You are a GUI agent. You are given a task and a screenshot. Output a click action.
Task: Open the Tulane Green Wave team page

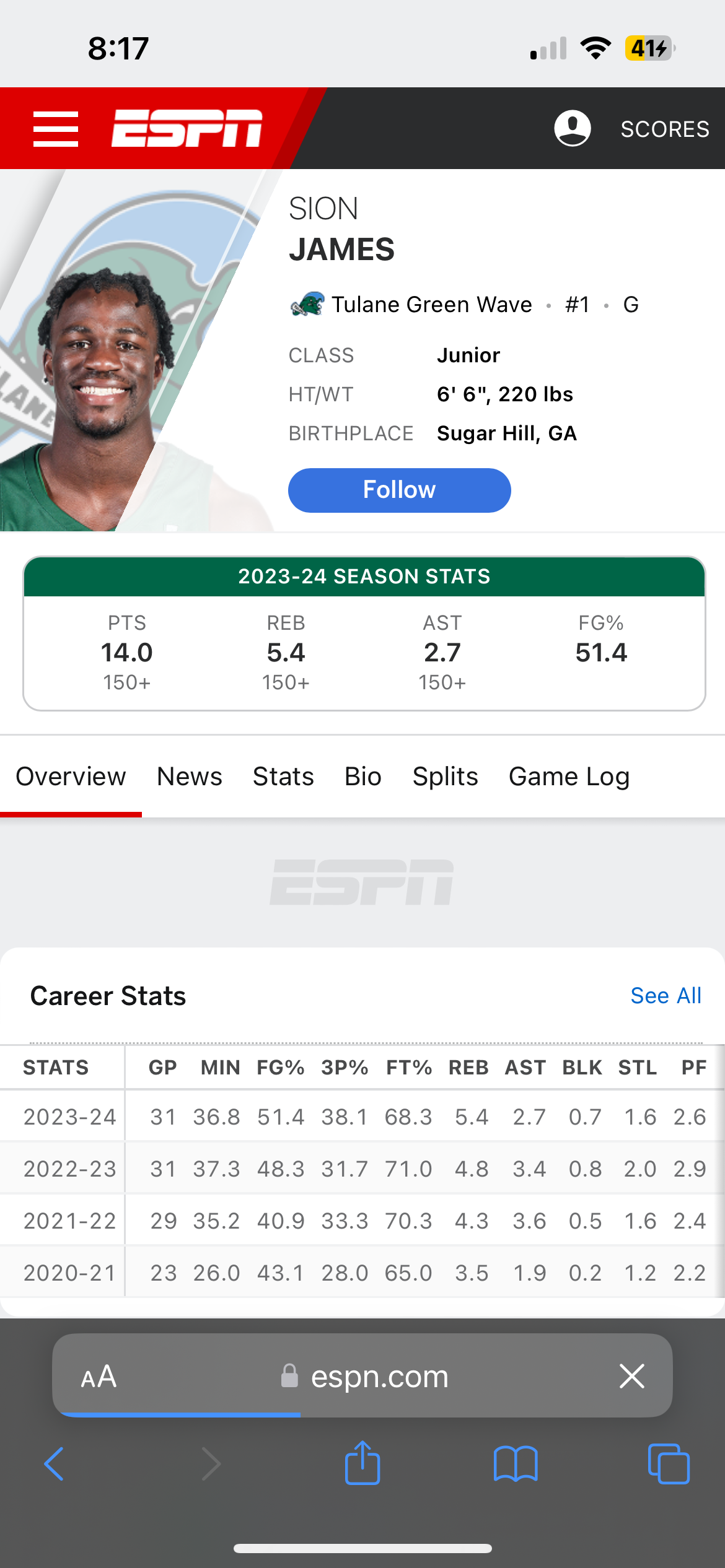431,305
